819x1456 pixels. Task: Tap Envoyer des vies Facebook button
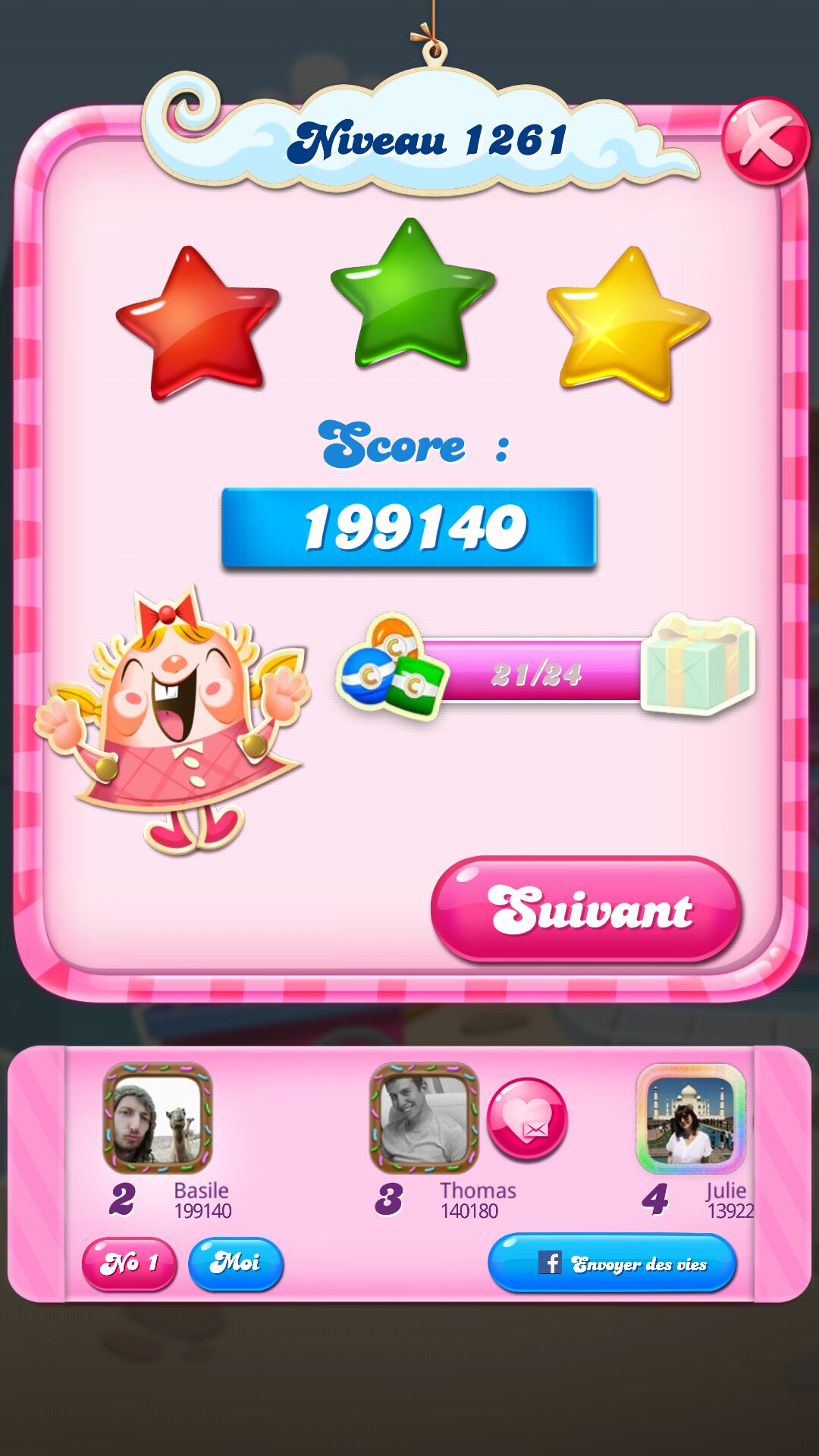coord(613,1263)
